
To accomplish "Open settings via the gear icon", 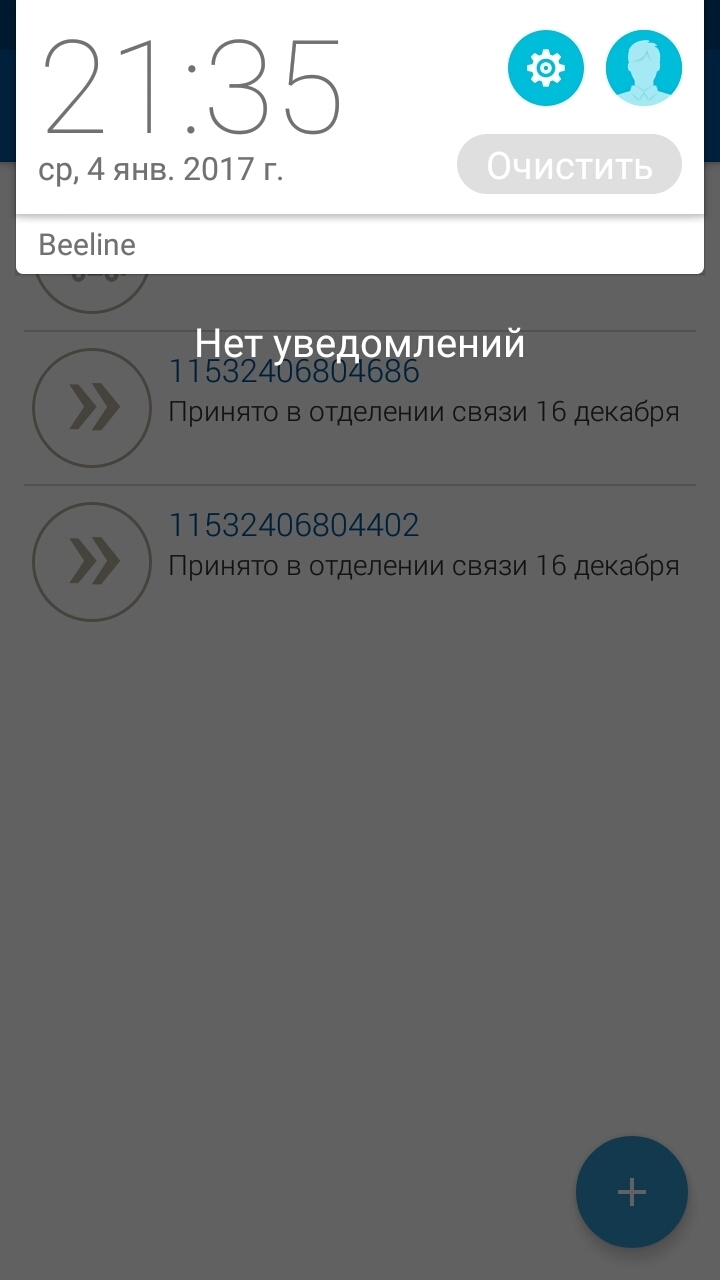I will coord(545,68).
